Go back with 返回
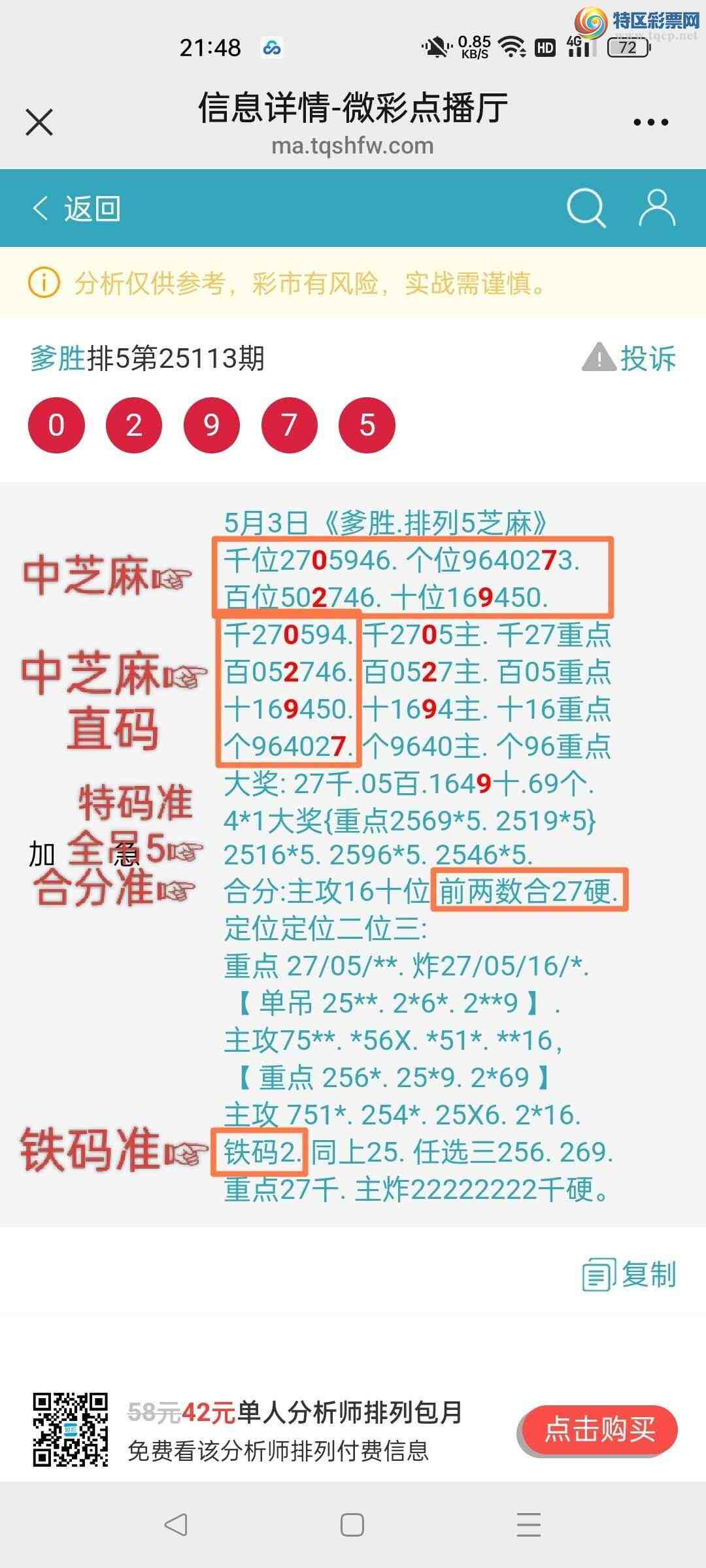The width and height of the screenshot is (706, 1568). (x=76, y=209)
